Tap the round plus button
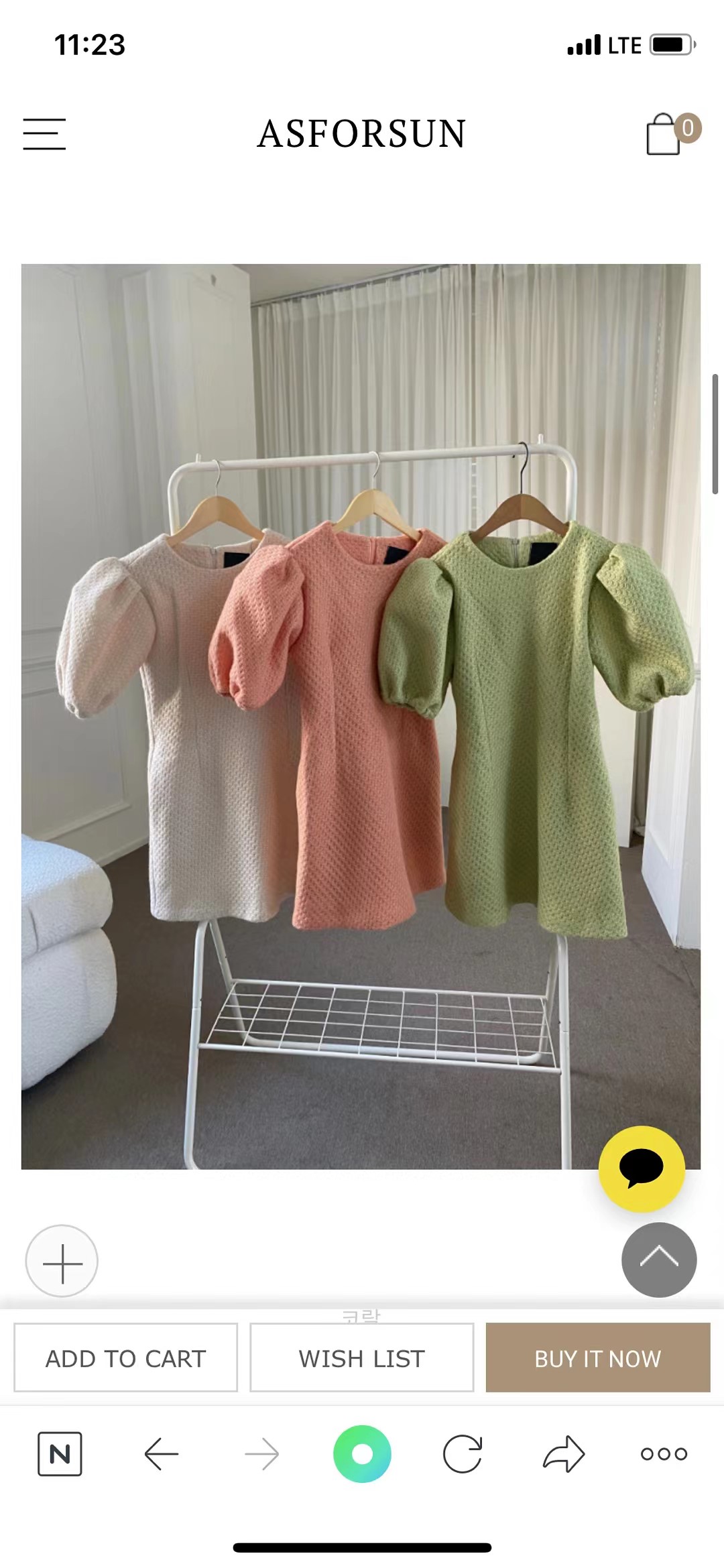Image resolution: width=724 pixels, height=1568 pixels. [62, 1261]
